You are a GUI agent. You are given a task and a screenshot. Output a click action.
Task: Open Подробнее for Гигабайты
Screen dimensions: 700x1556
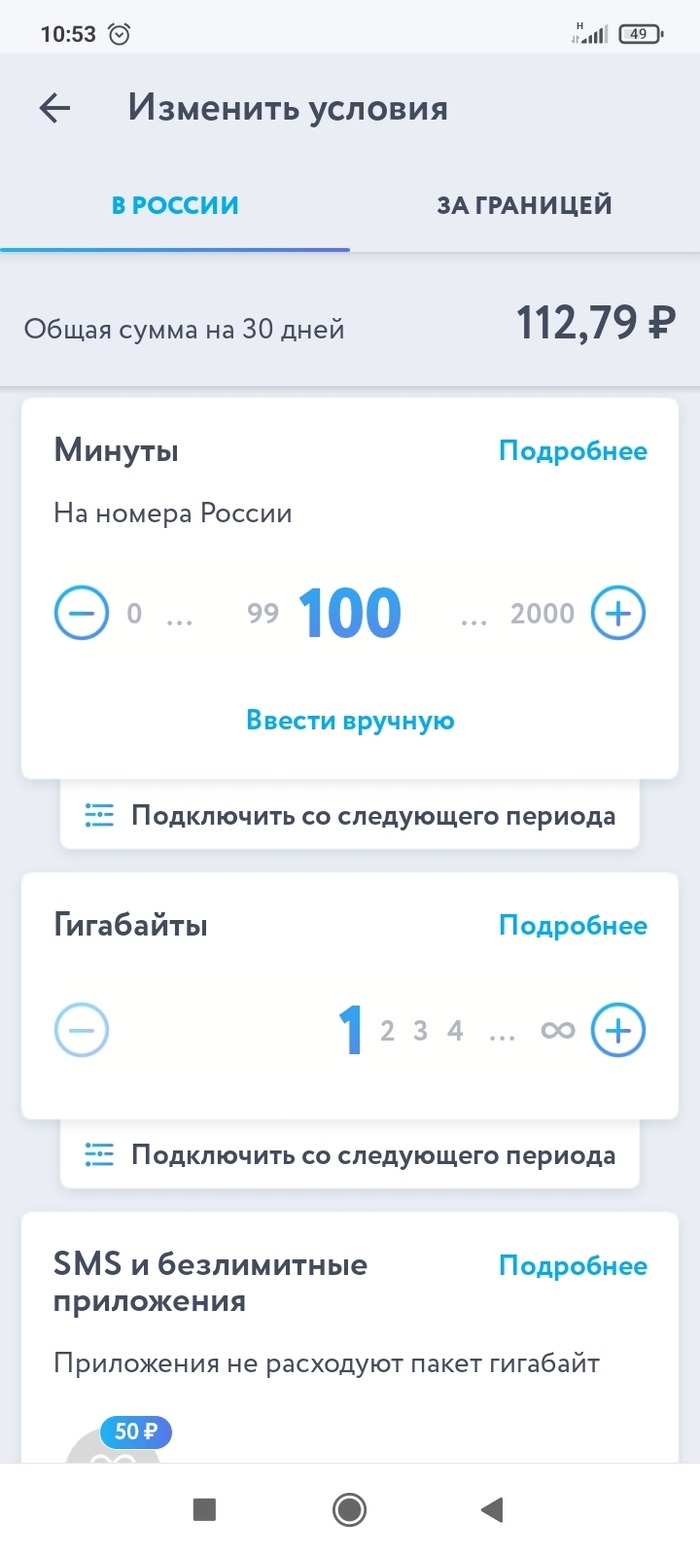[x=573, y=925]
